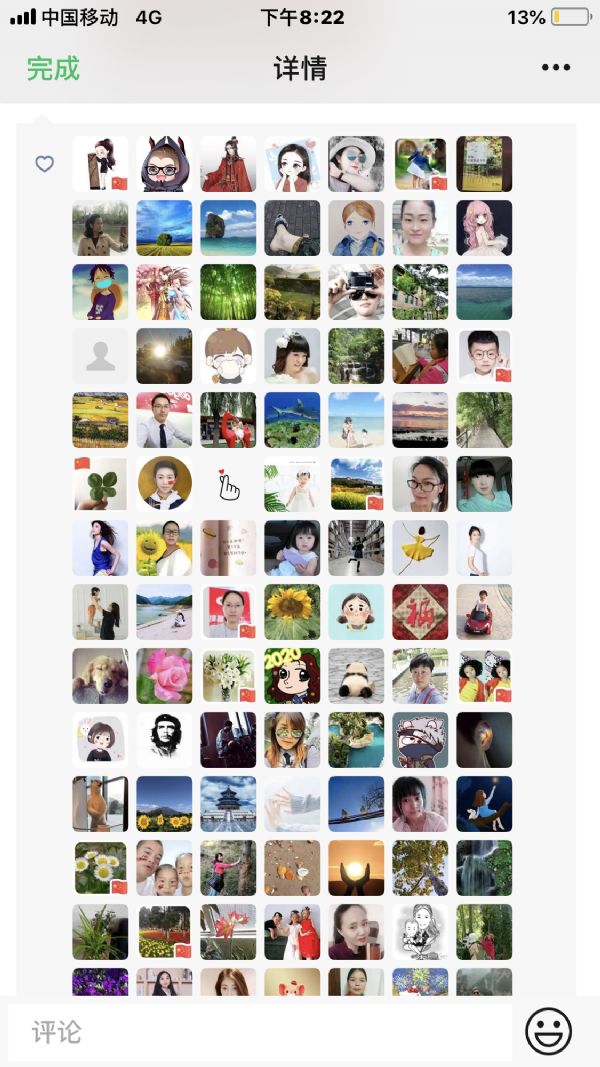Viewport: 600px width, 1067px height.
Task: Tap the 评论 comment input field
Action: click(260, 1032)
